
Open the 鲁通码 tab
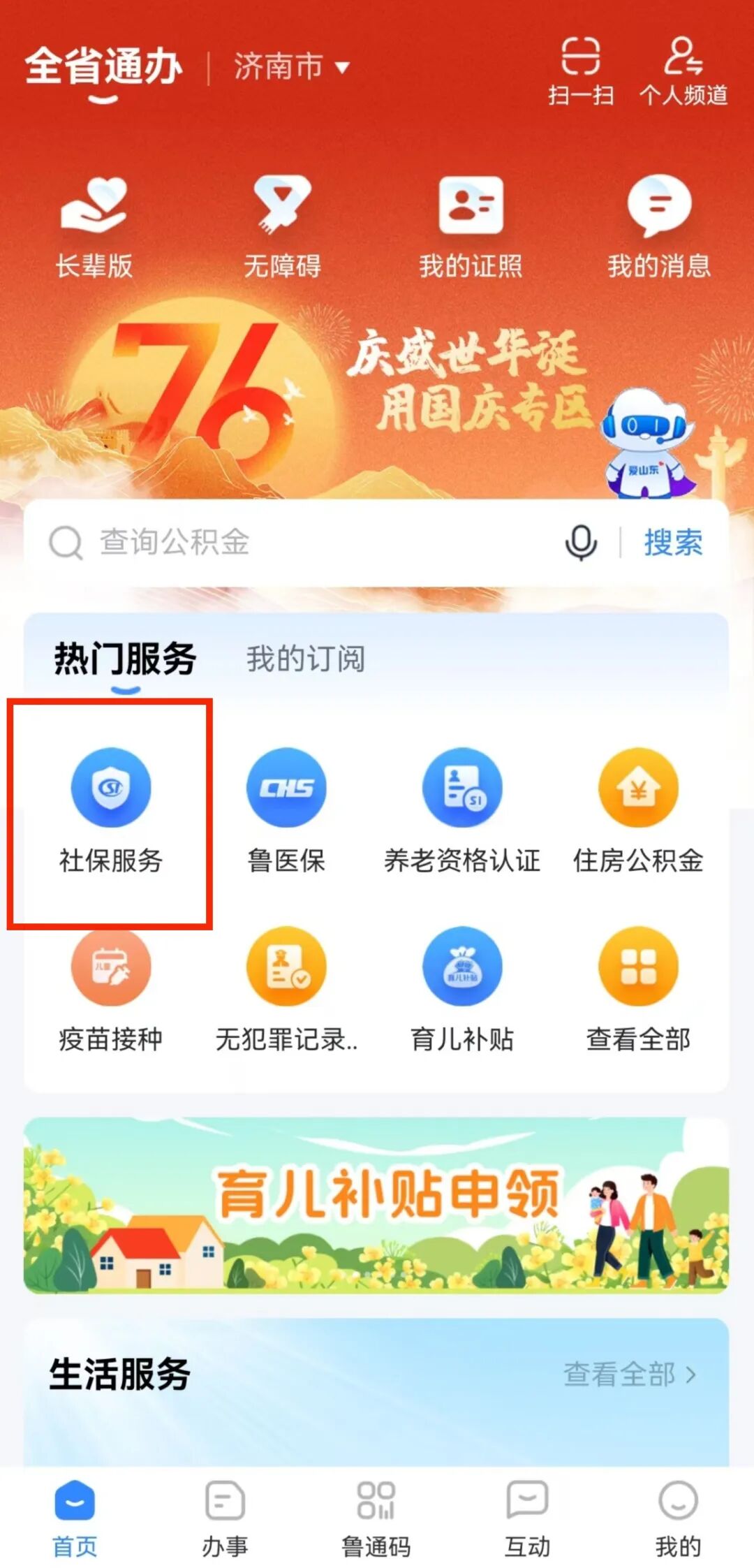coord(376,1517)
